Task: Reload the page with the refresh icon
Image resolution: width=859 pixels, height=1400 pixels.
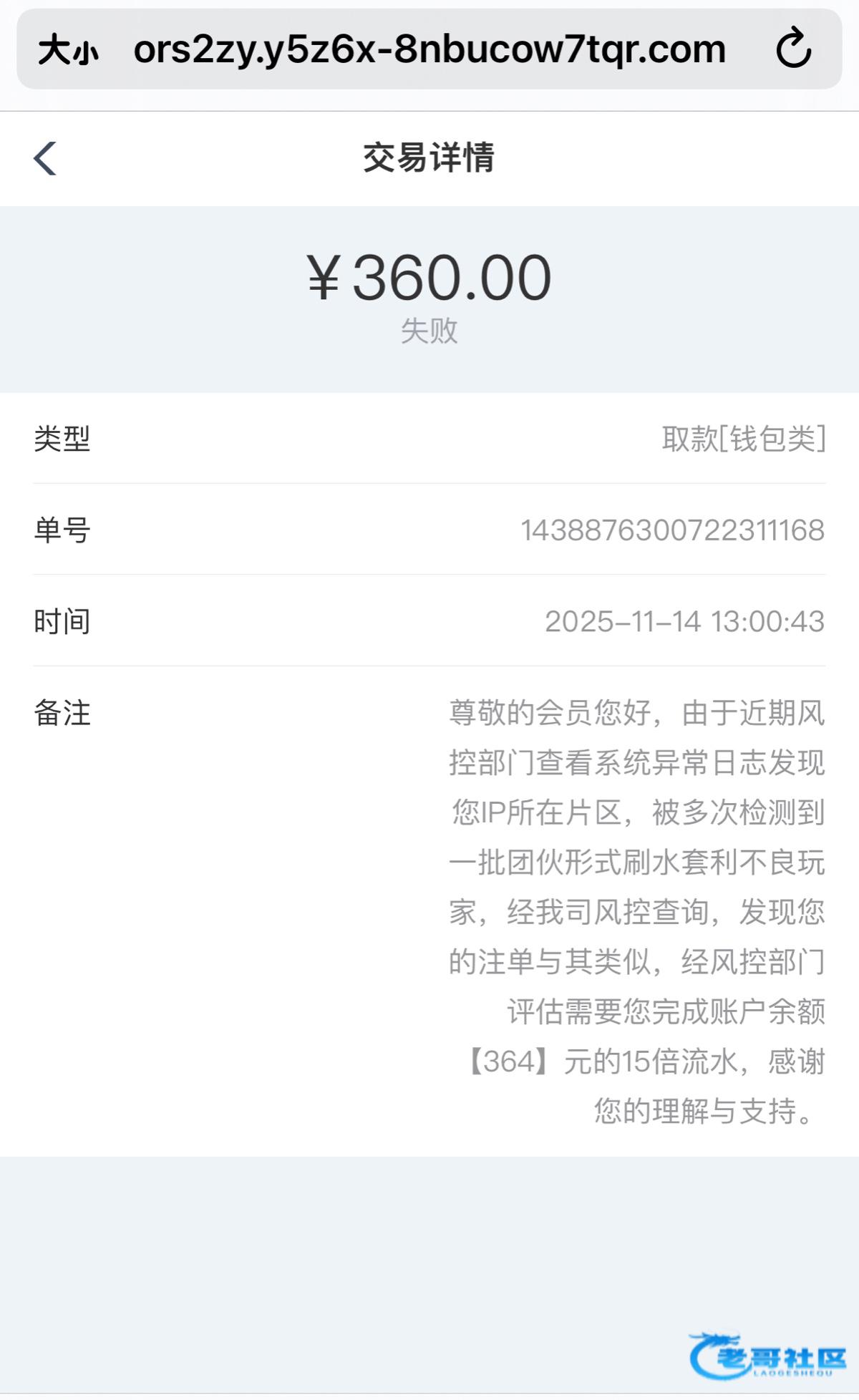Action: [793, 49]
